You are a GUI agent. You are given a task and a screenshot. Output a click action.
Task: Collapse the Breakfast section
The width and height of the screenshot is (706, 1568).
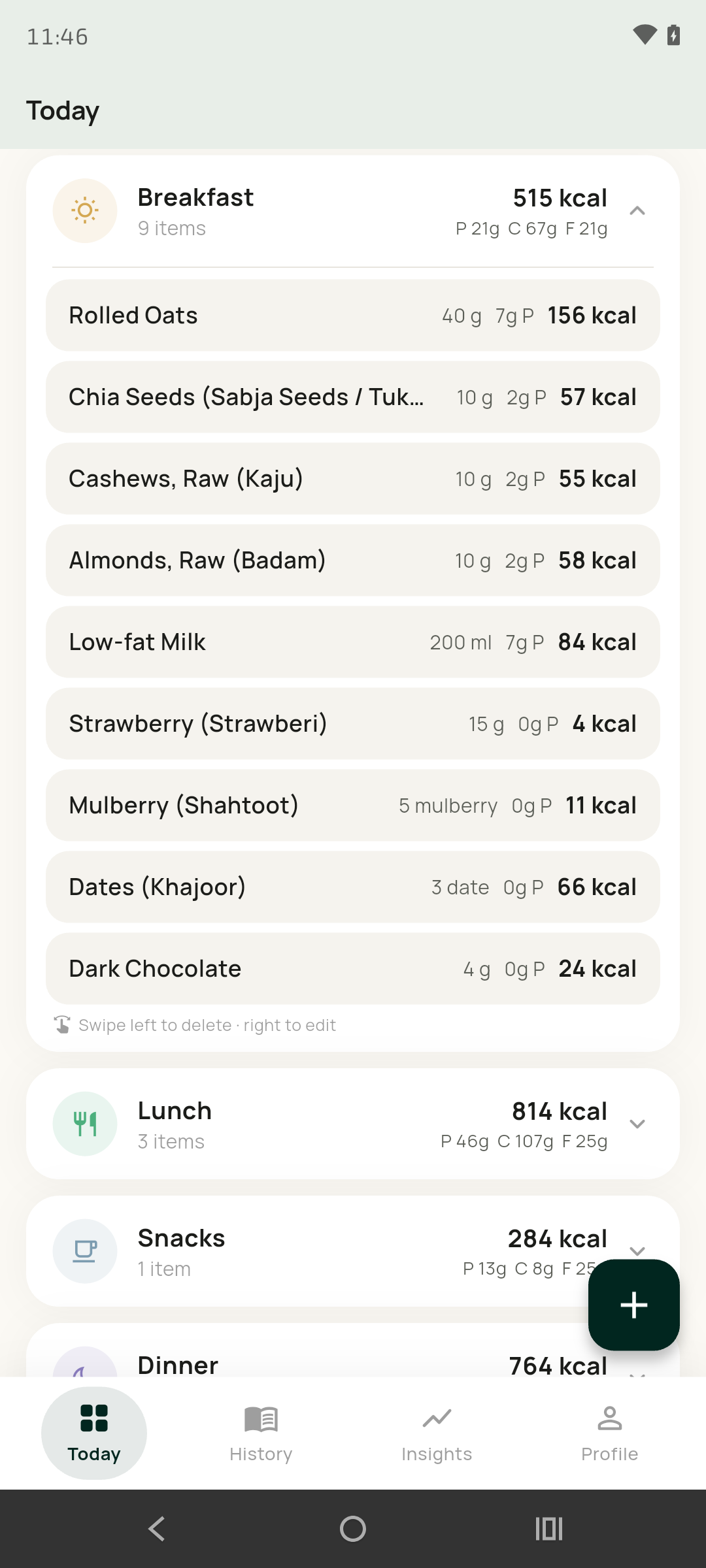(638, 210)
